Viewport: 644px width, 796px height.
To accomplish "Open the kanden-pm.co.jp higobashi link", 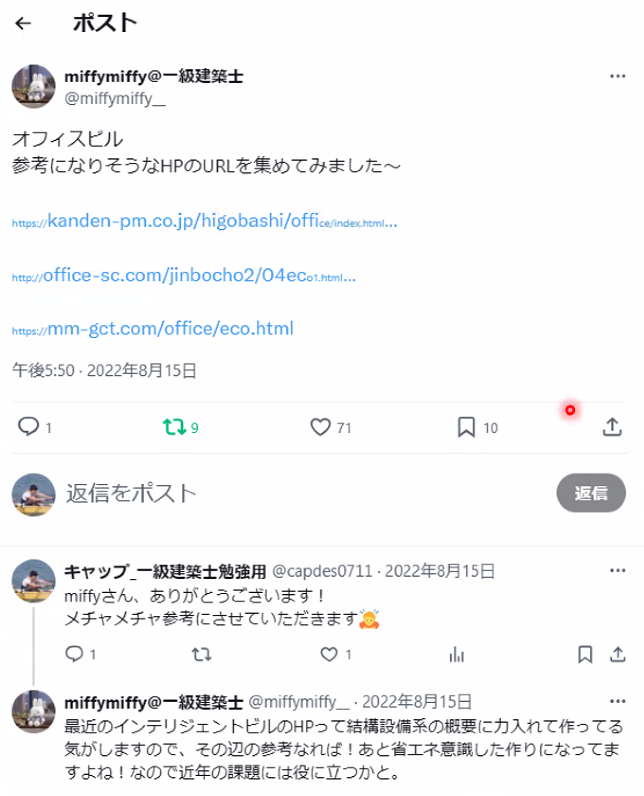I will (205, 221).
